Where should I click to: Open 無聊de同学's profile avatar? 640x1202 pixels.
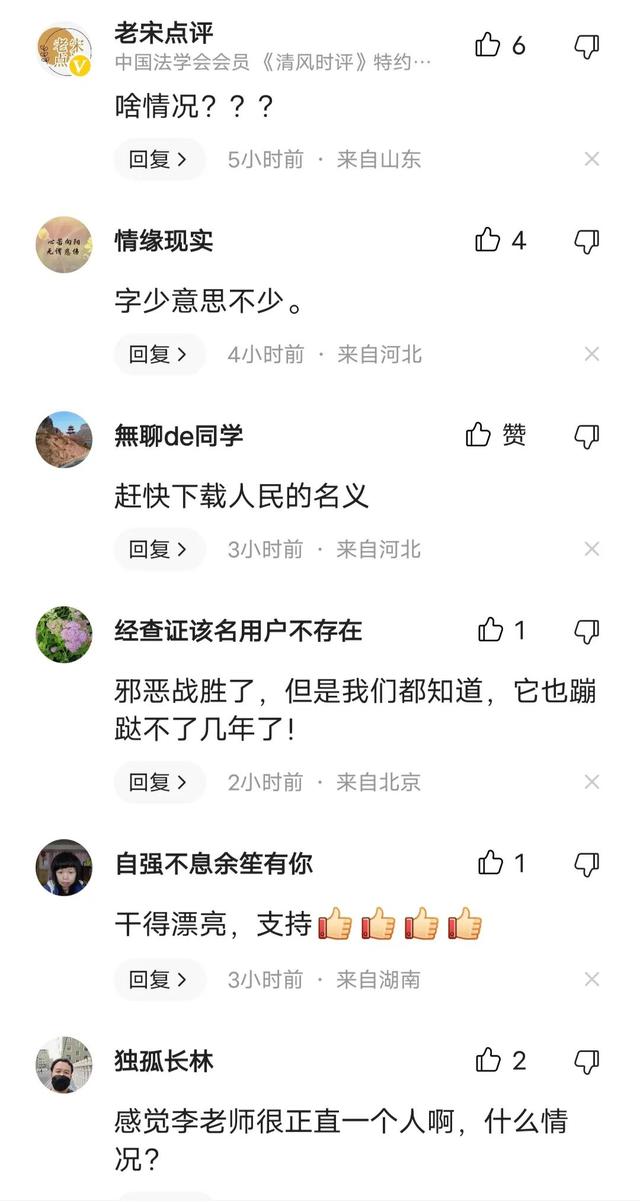[x=64, y=439]
